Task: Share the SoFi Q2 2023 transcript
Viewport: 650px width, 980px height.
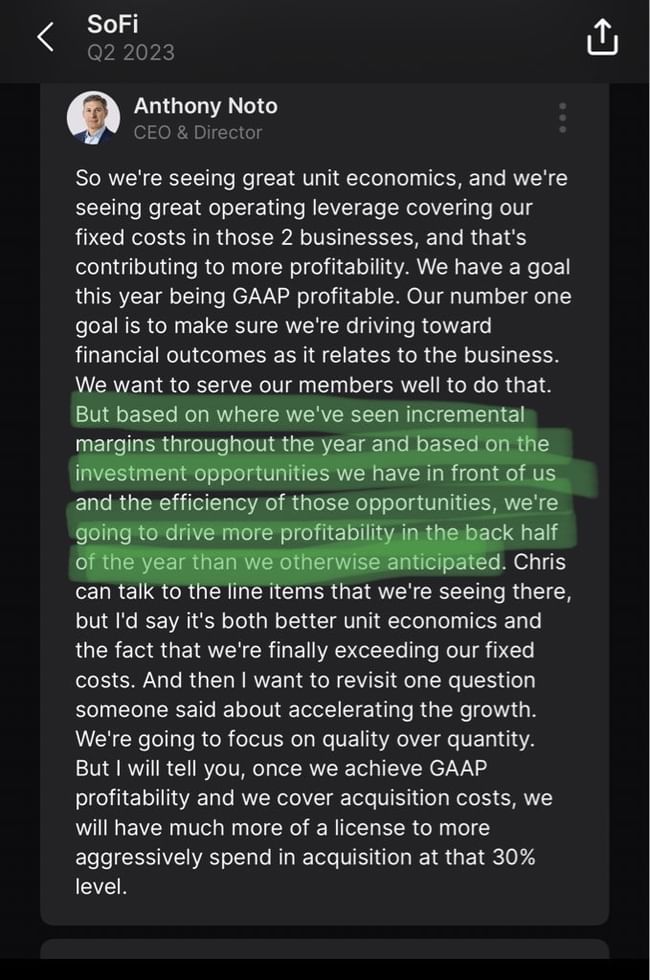Action: [x=601, y=38]
